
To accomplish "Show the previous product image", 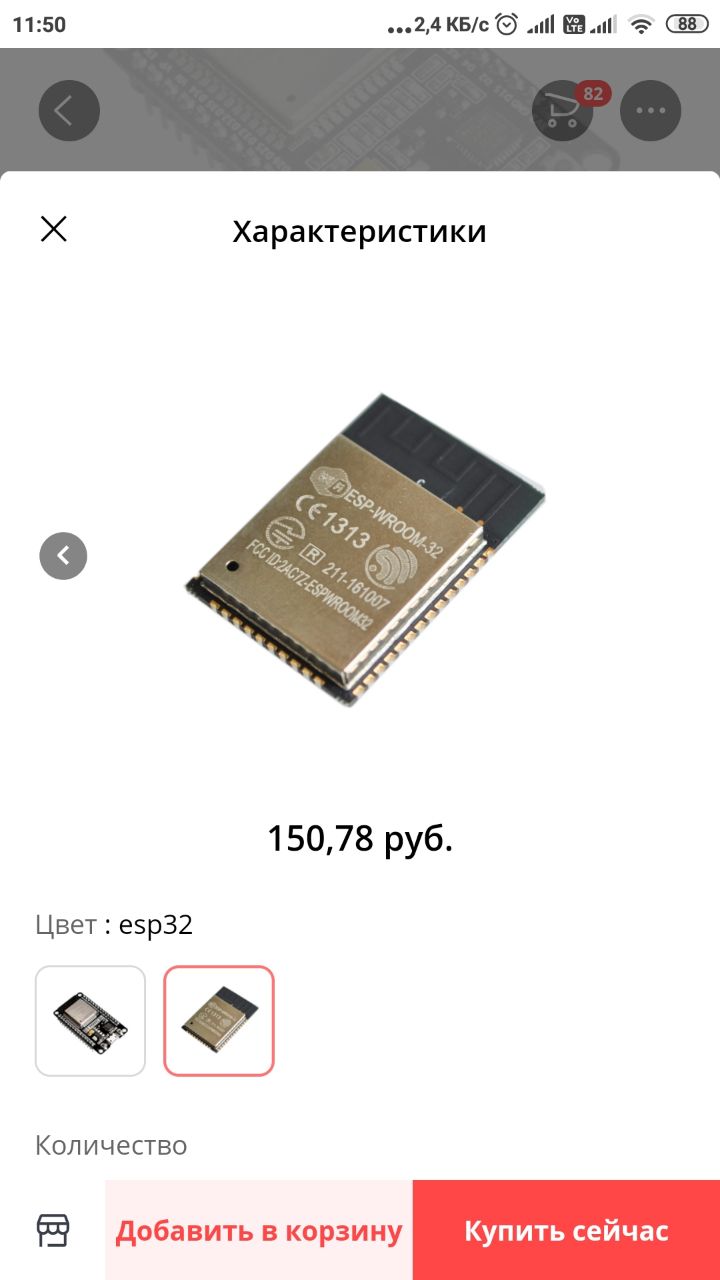I will [x=63, y=555].
